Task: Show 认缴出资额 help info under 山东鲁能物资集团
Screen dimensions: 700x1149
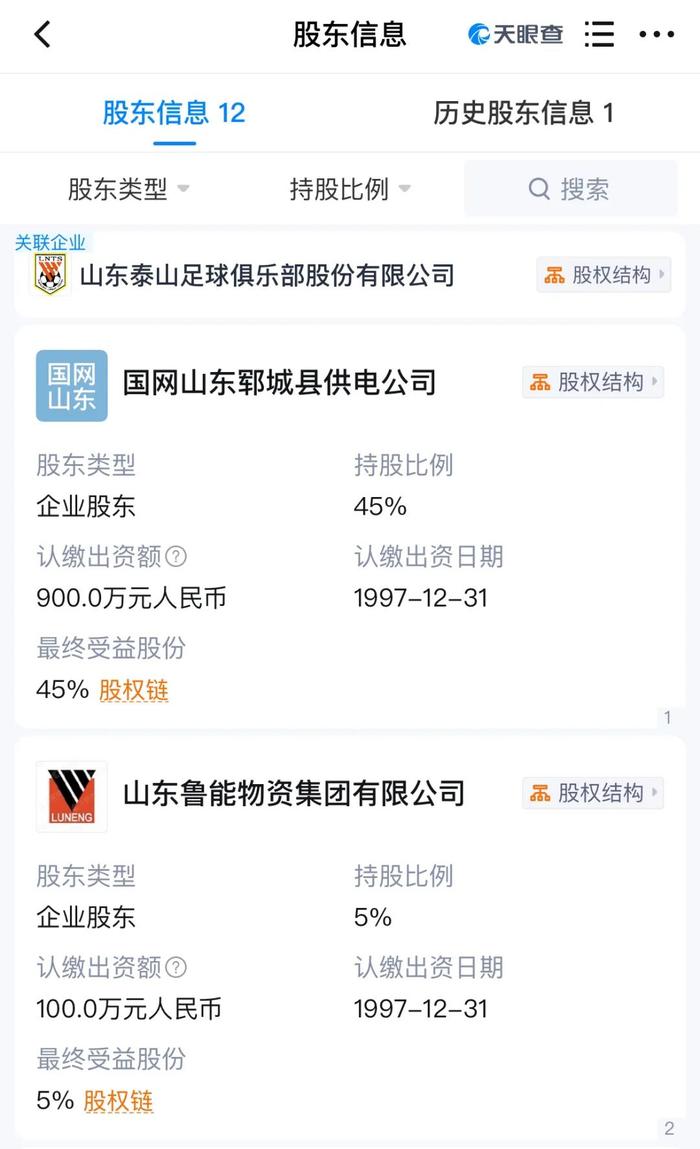Action: [x=176, y=967]
